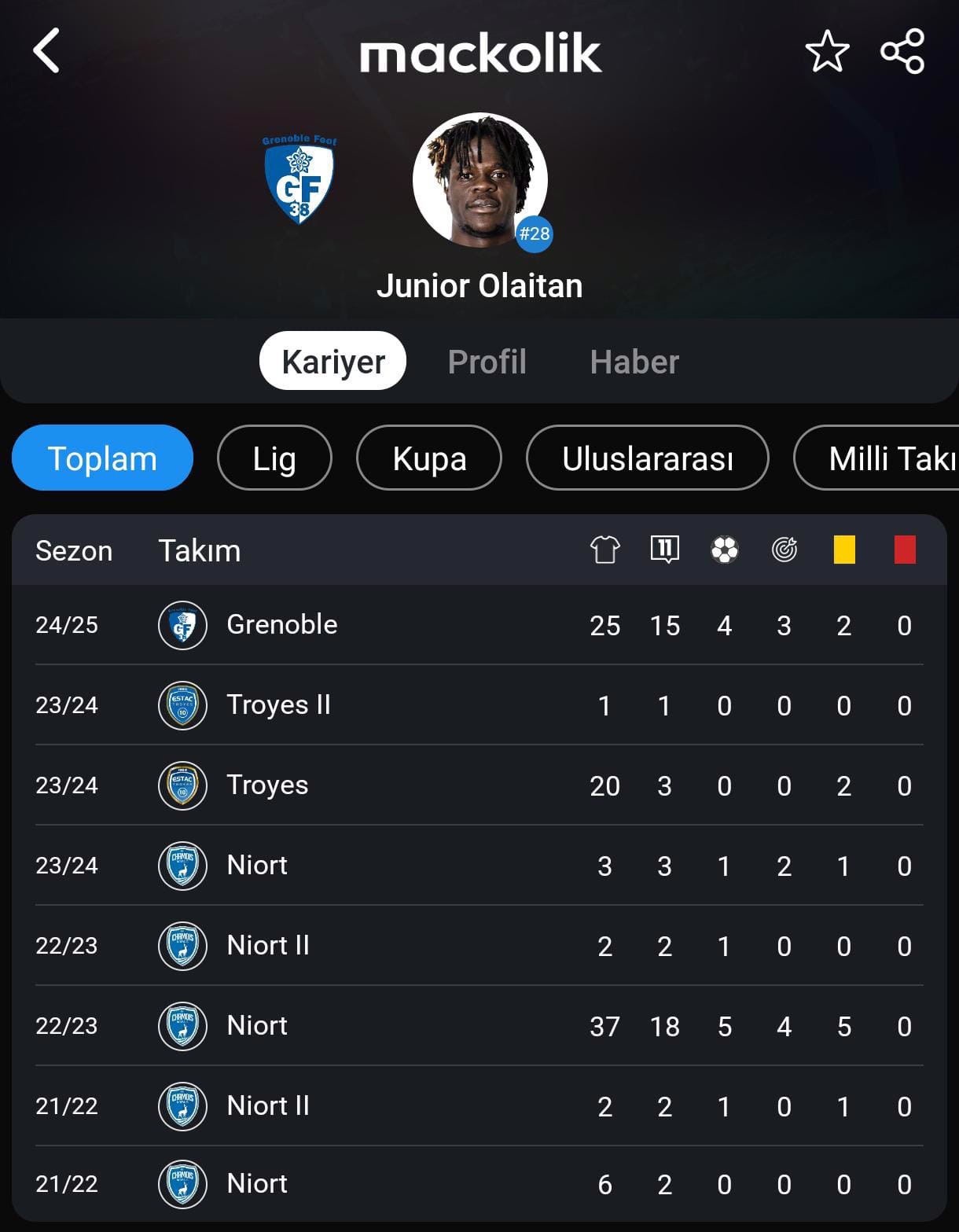
Task: Filter stats by Lig
Action: 274,458
